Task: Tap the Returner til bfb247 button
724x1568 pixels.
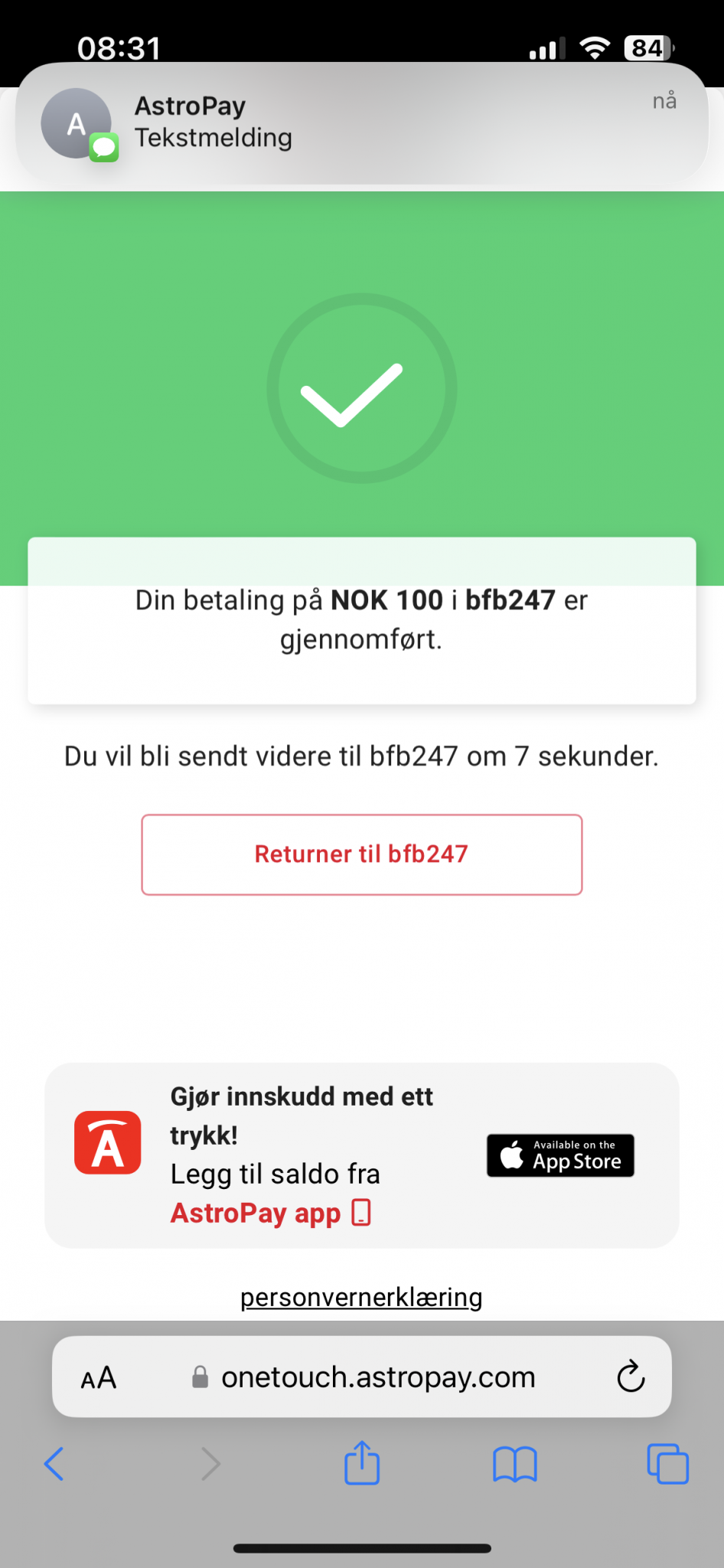Action: point(361,854)
